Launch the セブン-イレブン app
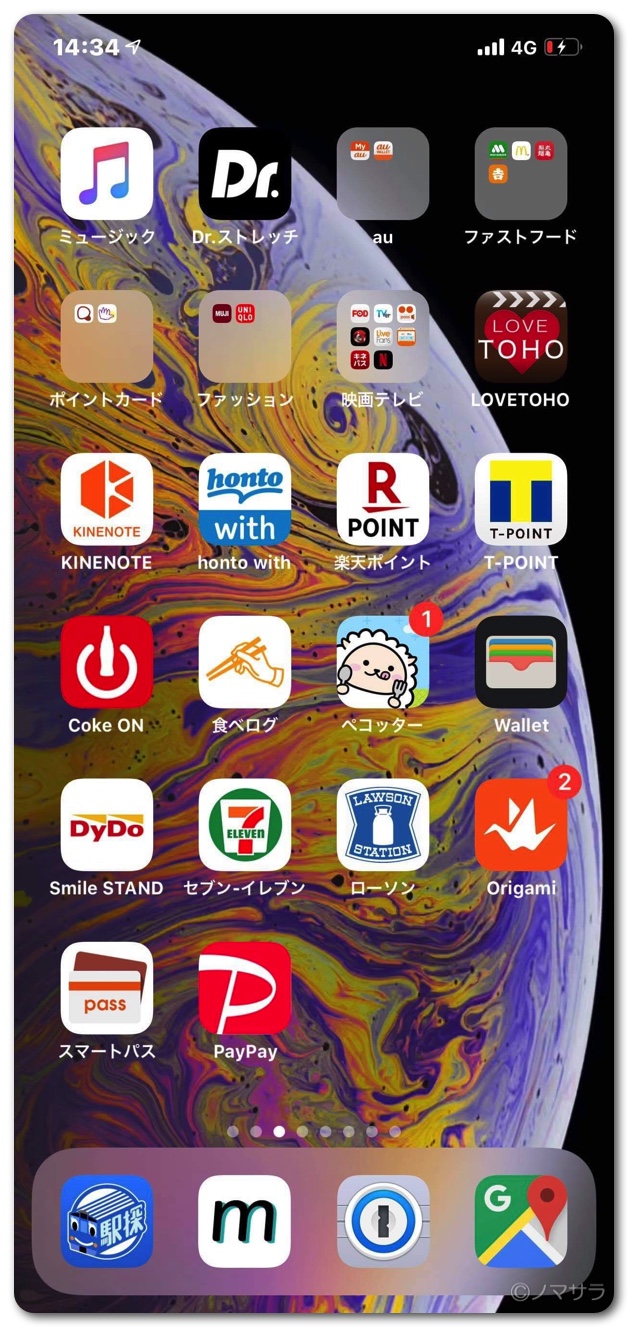628x1327 pixels. (245, 825)
